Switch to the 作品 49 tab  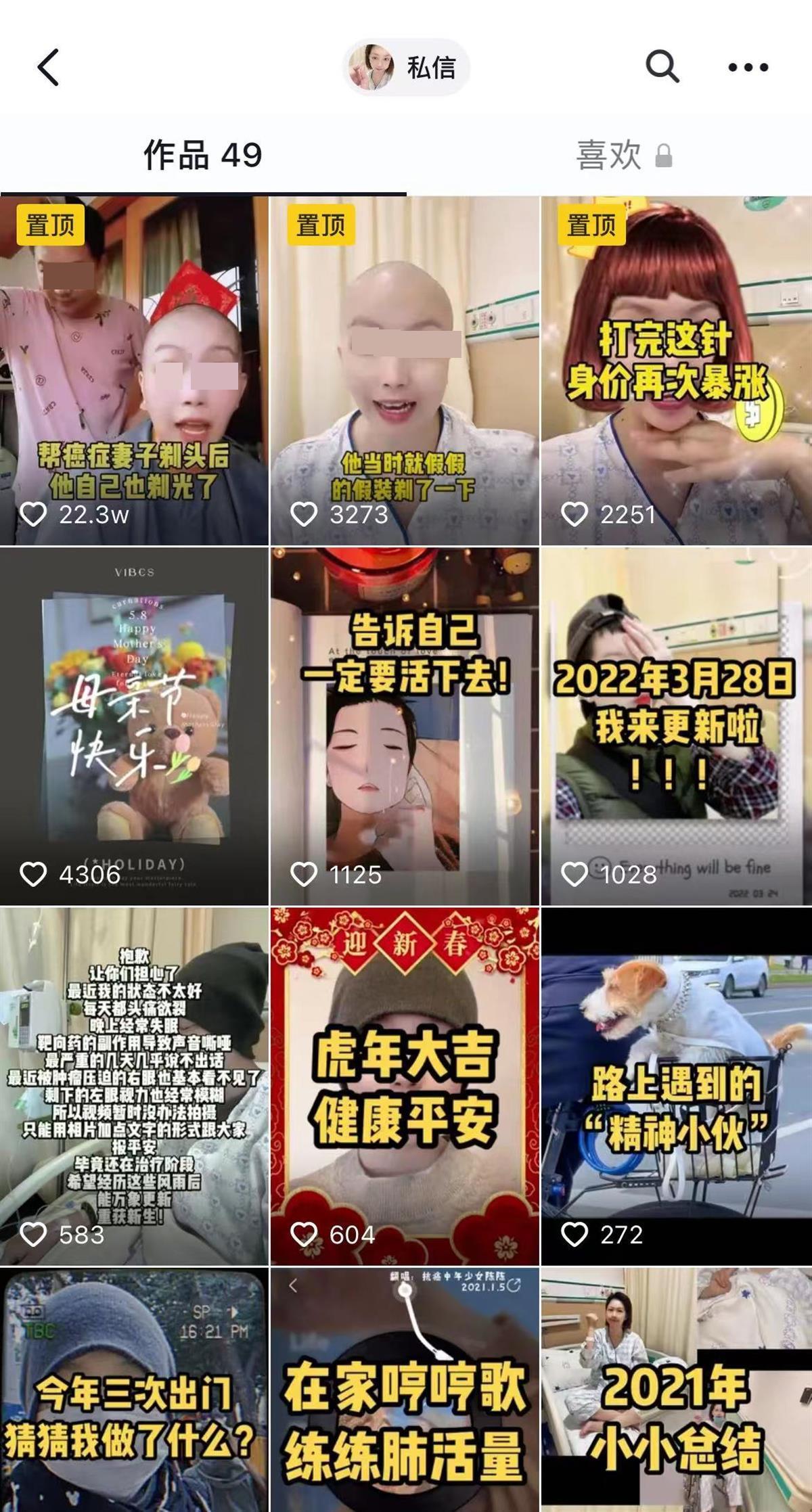pos(202,155)
